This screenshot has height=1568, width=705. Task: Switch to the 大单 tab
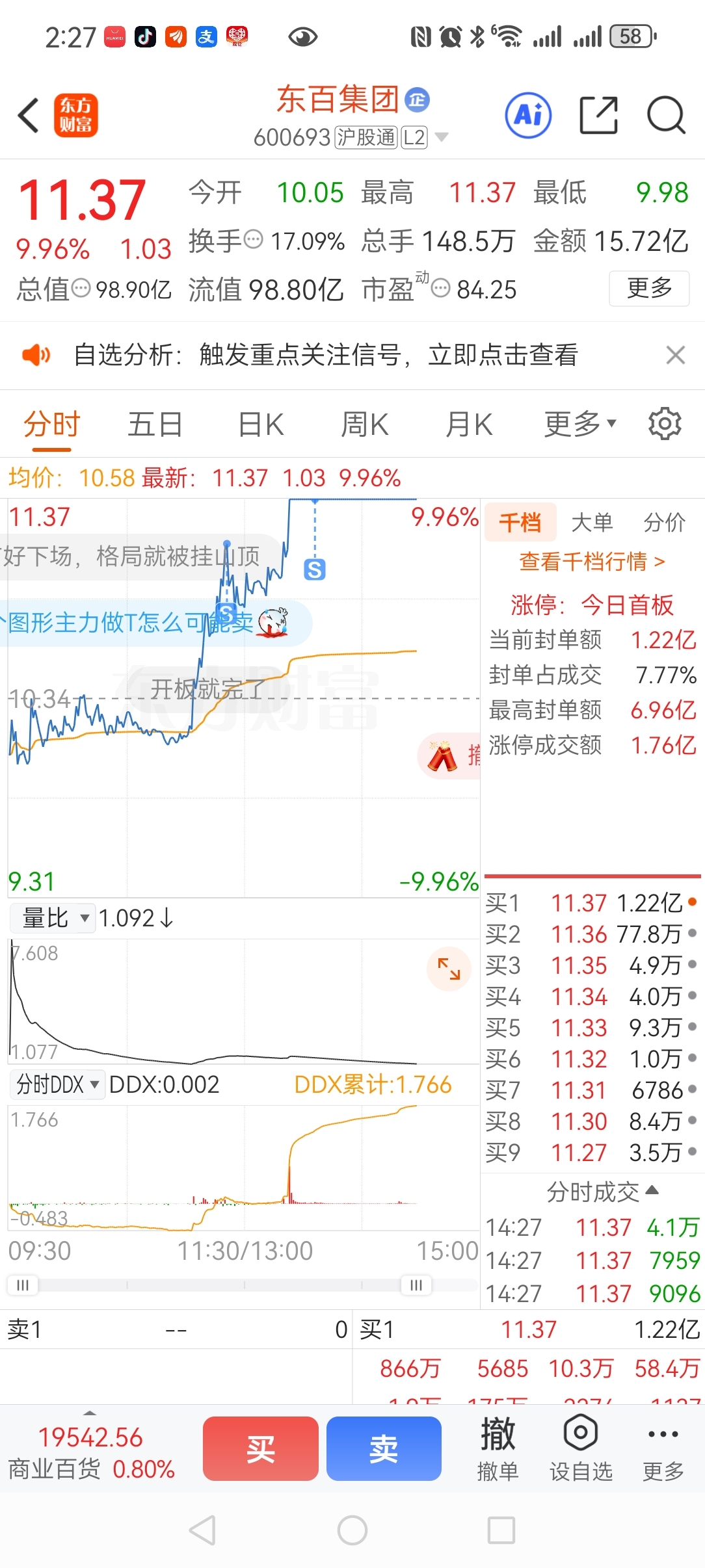592,522
